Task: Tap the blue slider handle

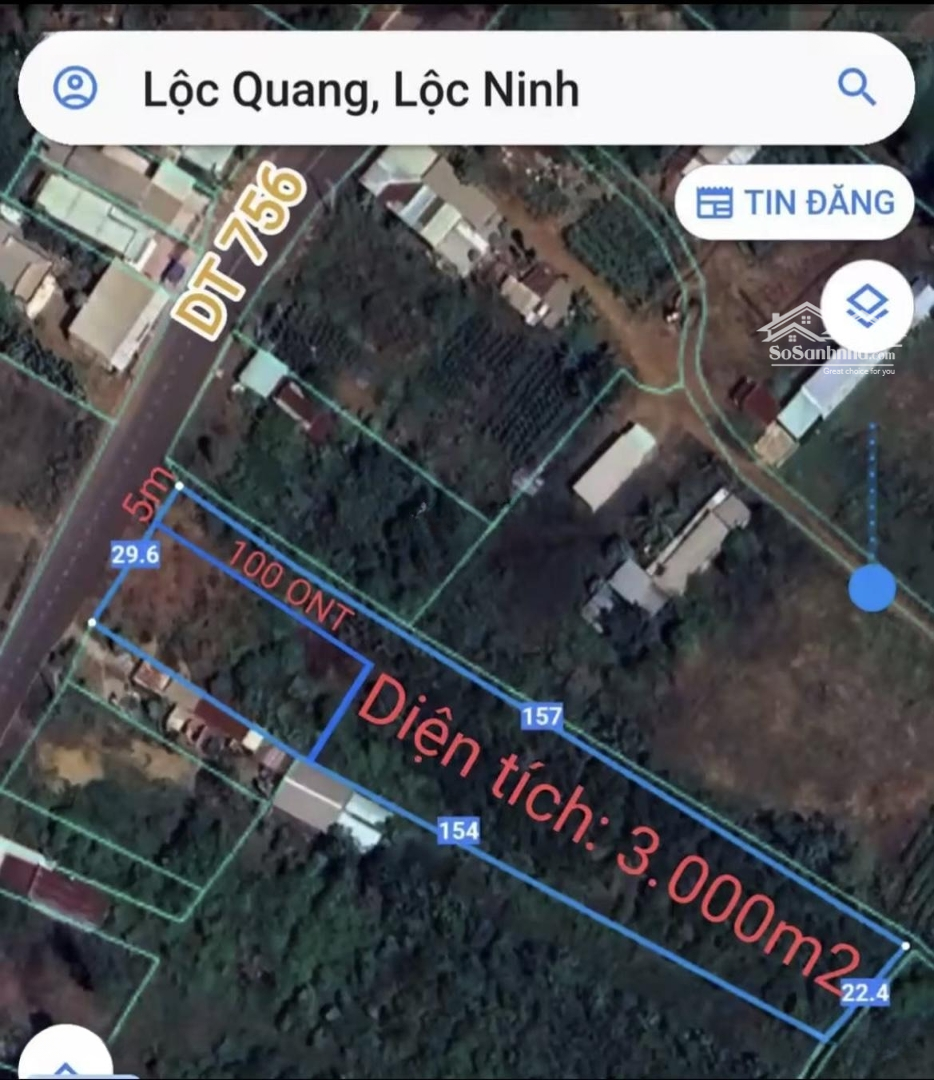Action: [x=871, y=587]
